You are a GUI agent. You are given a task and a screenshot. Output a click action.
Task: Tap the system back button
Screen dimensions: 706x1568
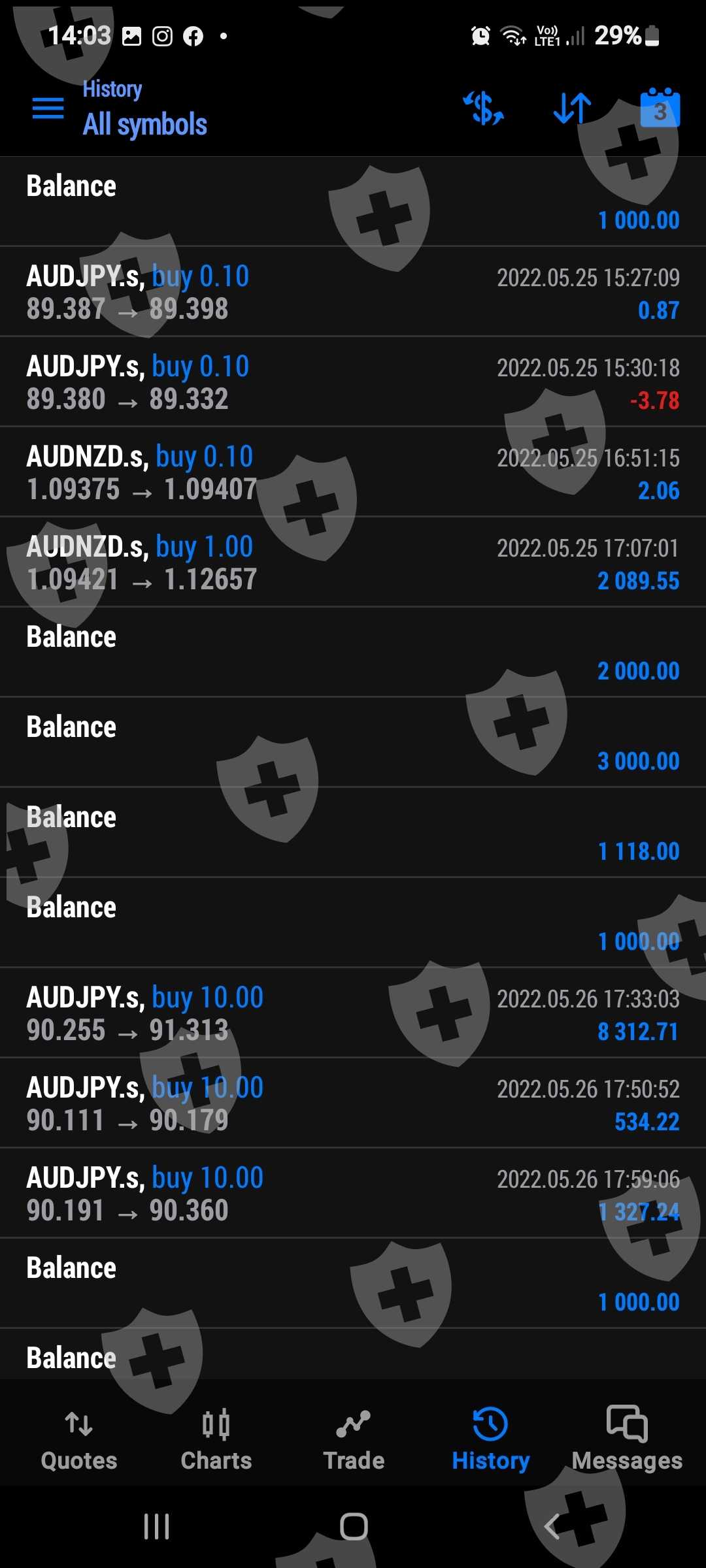(x=552, y=1527)
